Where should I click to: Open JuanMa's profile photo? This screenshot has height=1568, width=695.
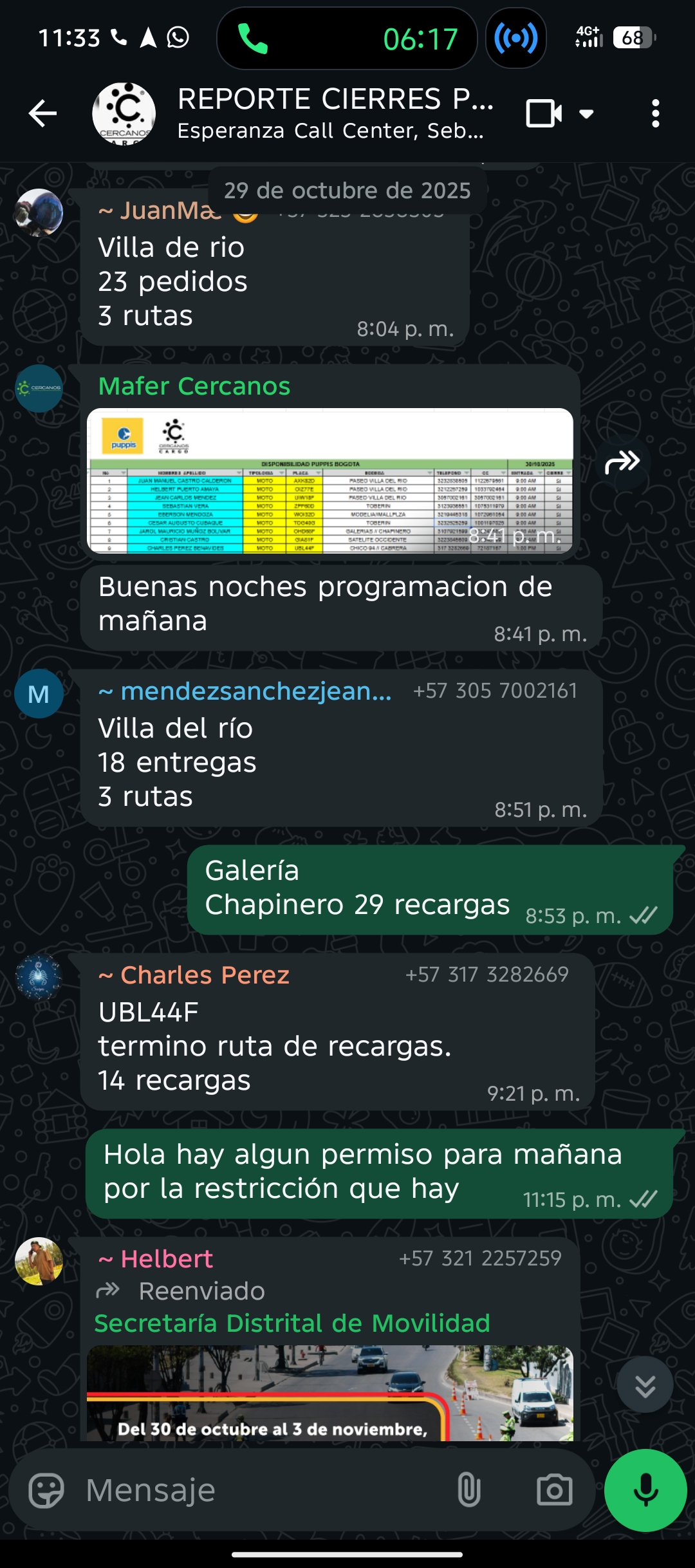click(39, 212)
